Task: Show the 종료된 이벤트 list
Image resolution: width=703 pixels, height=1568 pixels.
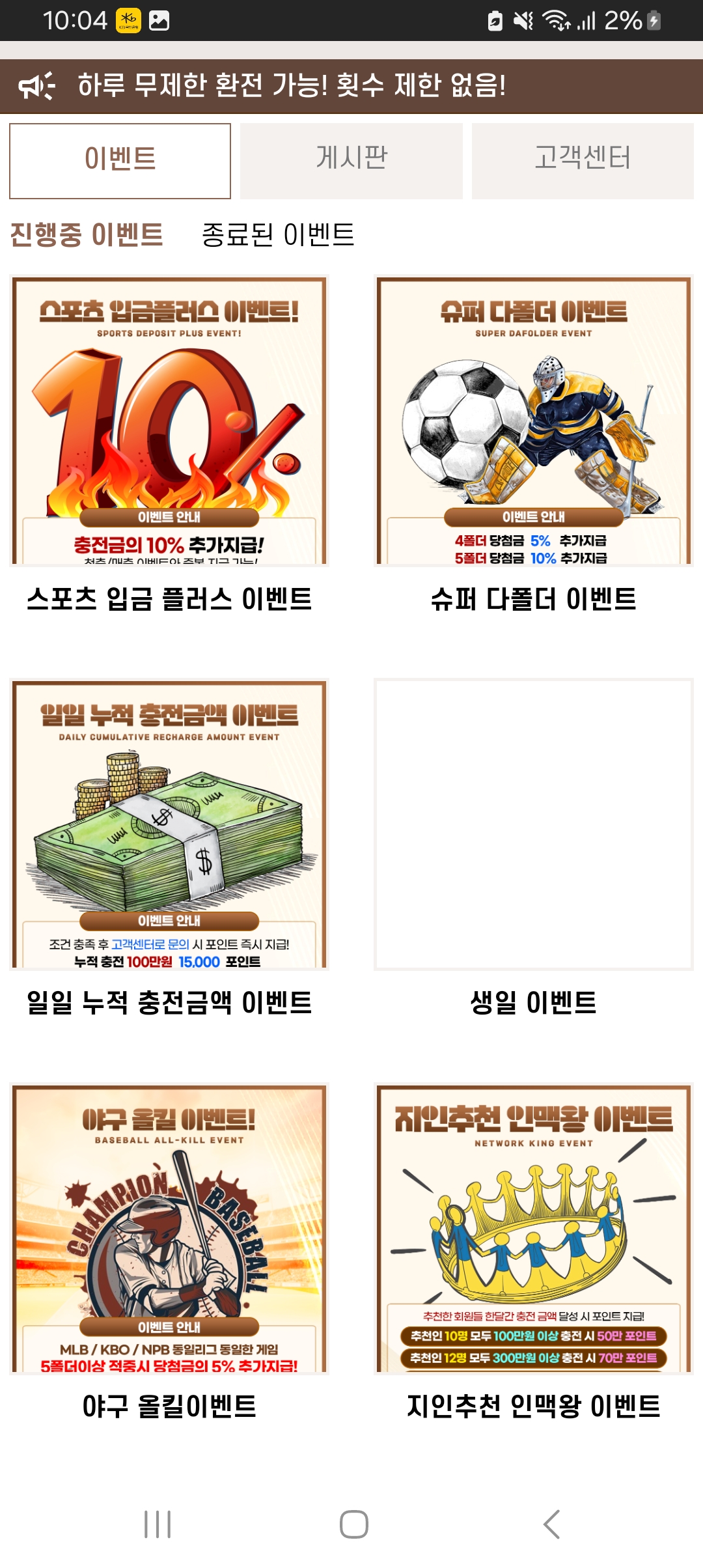Action: [278, 234]
